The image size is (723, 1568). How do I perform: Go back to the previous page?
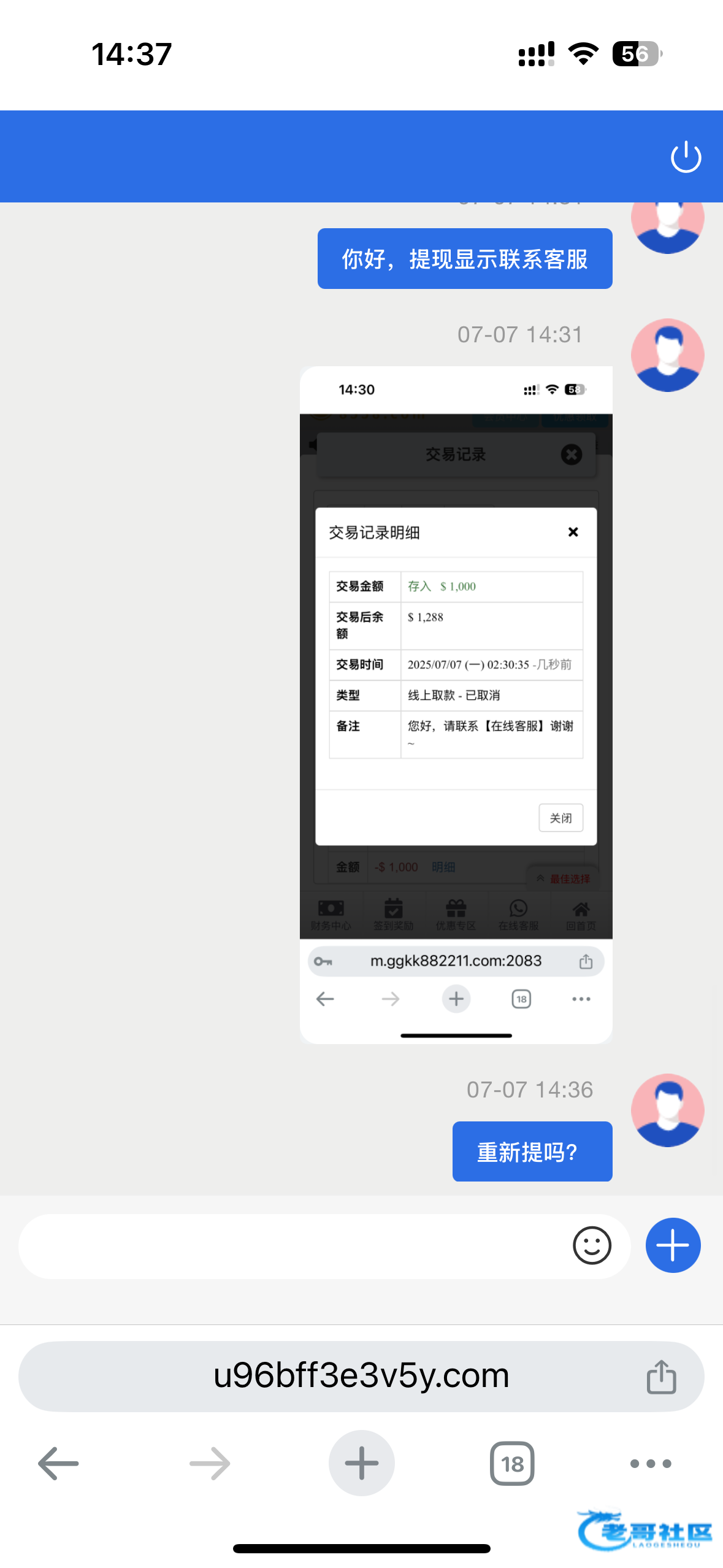(58, 1464)
